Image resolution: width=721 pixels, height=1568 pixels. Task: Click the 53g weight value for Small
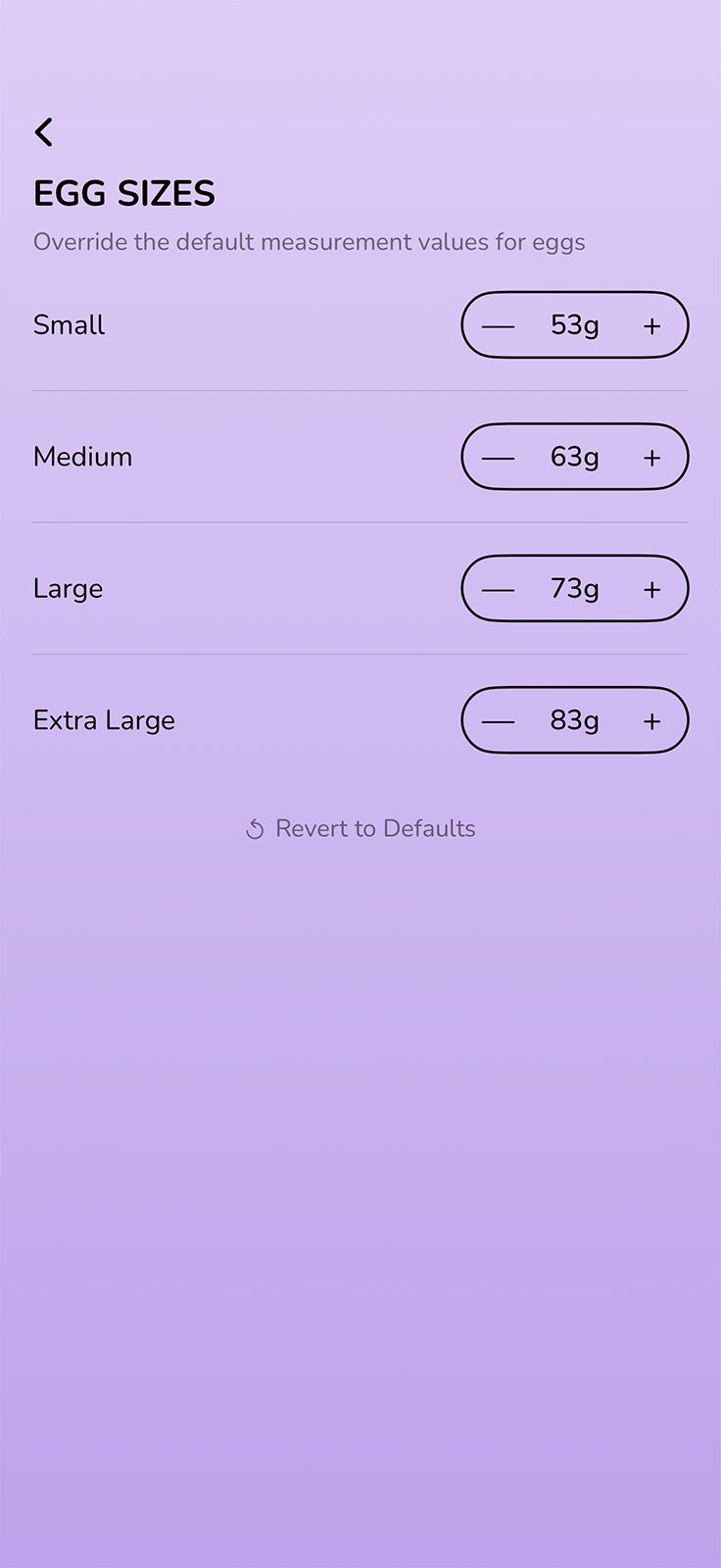pyautogui.click(x=574, y=324)
